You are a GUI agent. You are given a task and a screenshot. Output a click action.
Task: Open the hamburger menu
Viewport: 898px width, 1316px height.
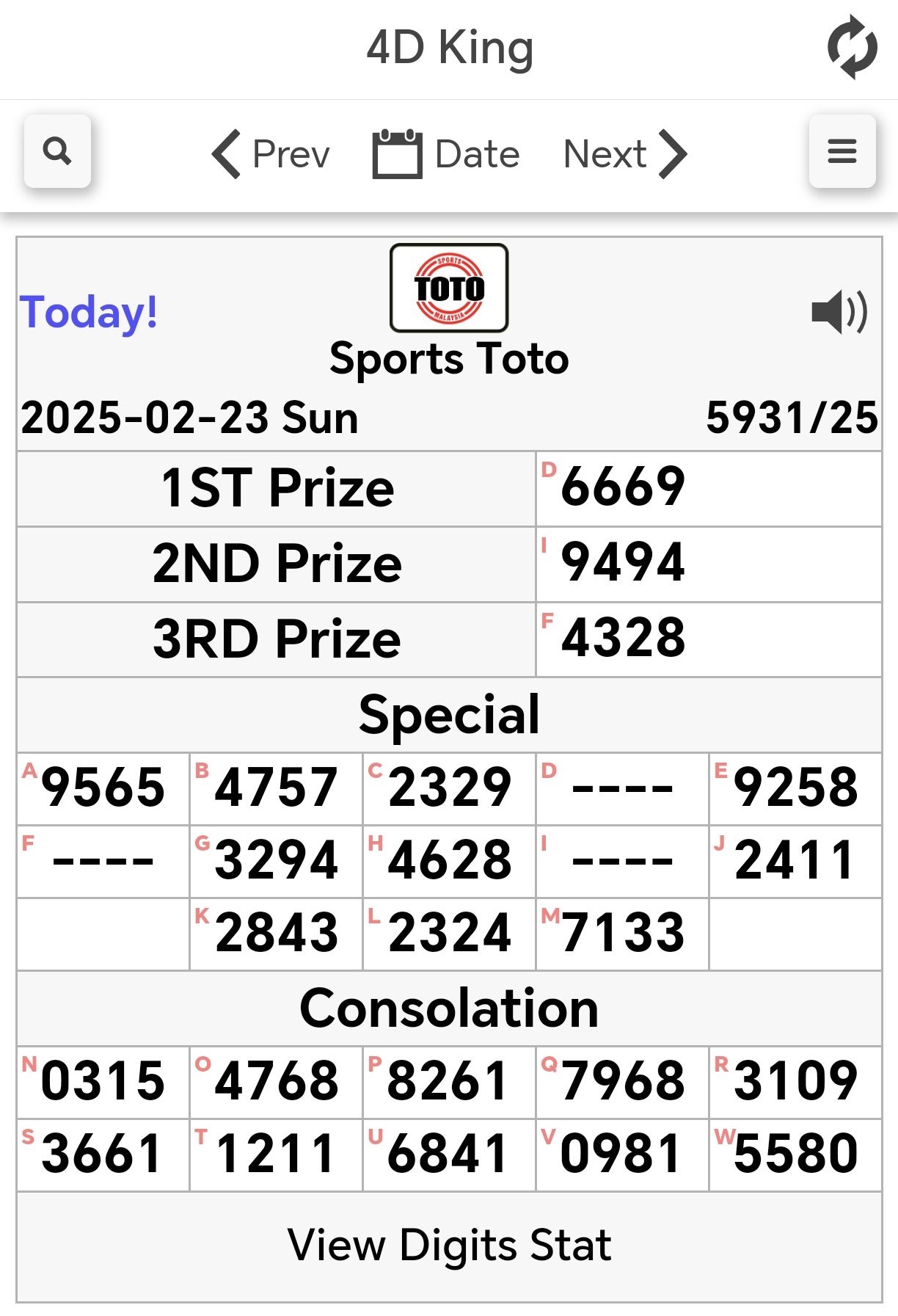tap(842, 151)
